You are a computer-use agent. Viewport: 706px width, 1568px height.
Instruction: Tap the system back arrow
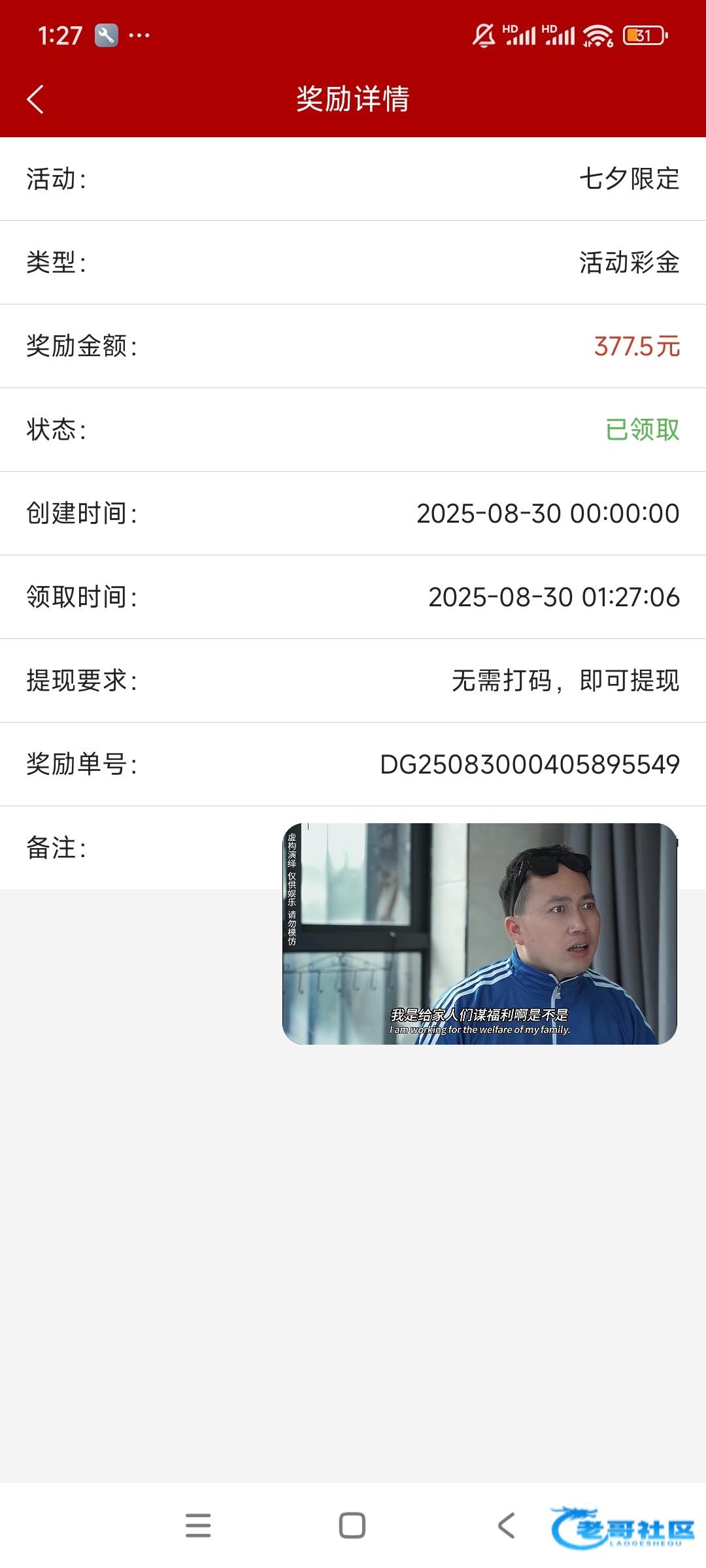click(x=507, y=1526)
